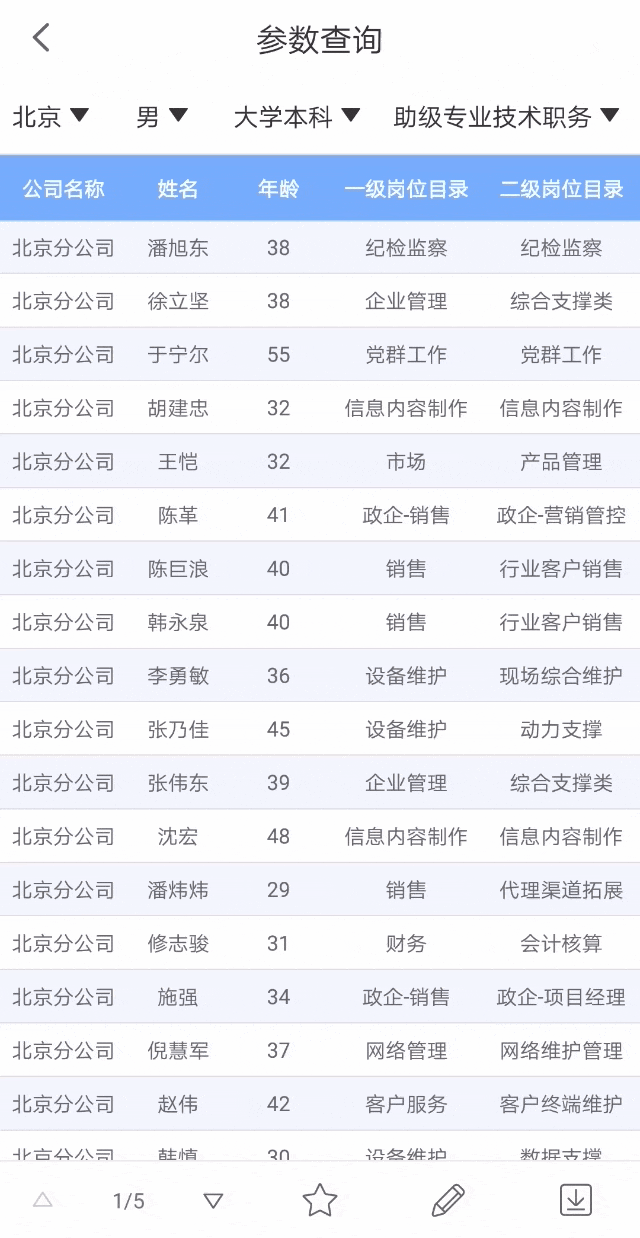Tap the download icon
The image size is (640, 1238).
[x=576, y=1200]
